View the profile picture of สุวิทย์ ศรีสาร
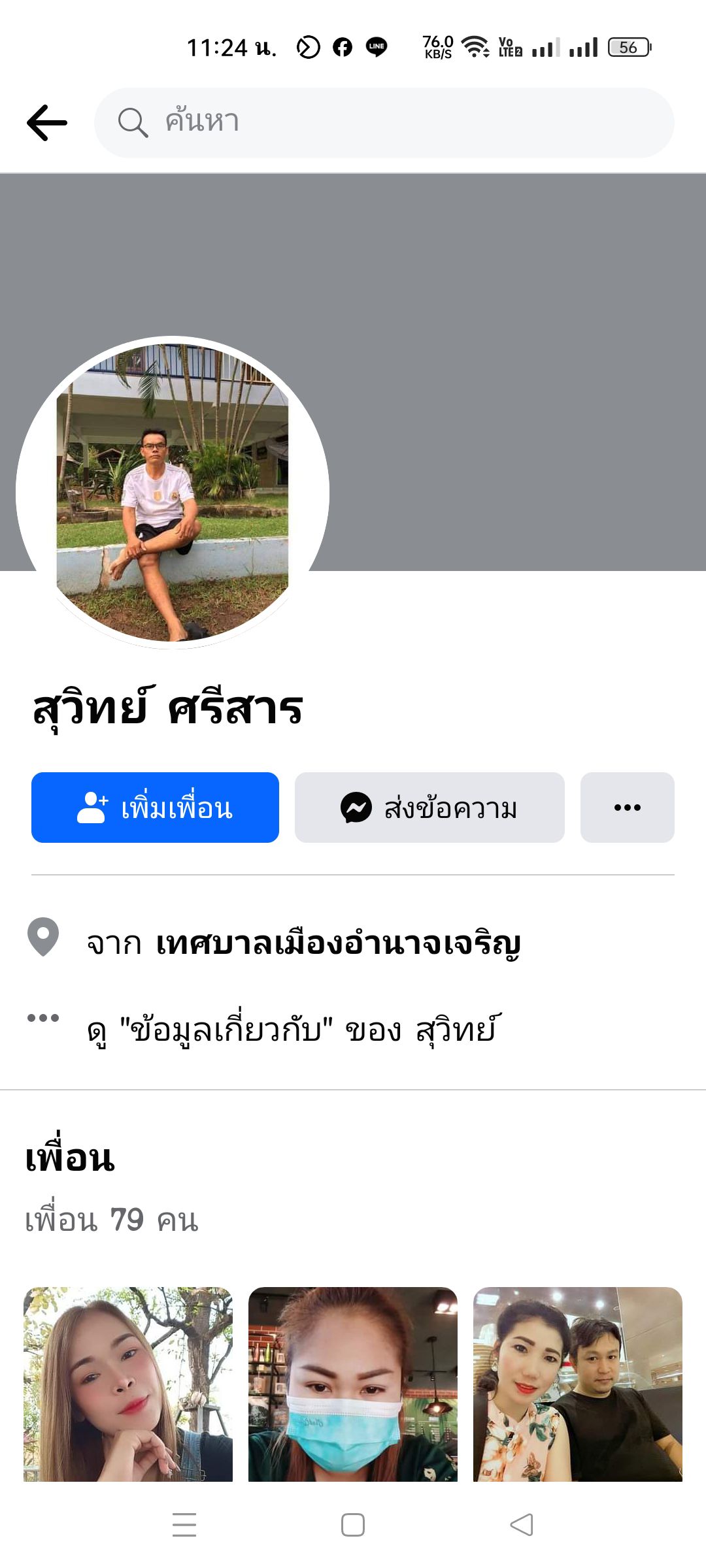The height and width of the screenshot is (1568, 706). click(x=173, y=493)
